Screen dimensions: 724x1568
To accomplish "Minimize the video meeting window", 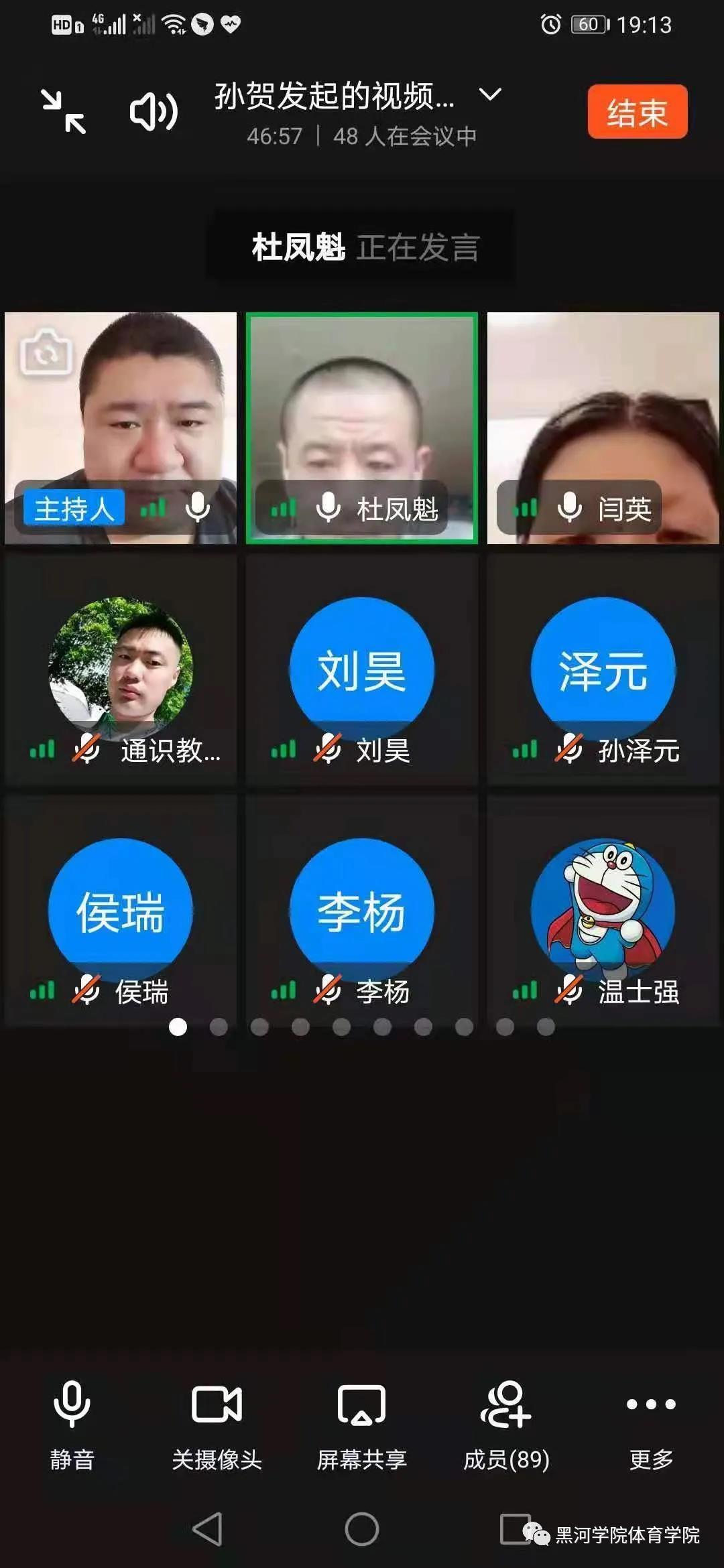I will [x=64, y=112].
